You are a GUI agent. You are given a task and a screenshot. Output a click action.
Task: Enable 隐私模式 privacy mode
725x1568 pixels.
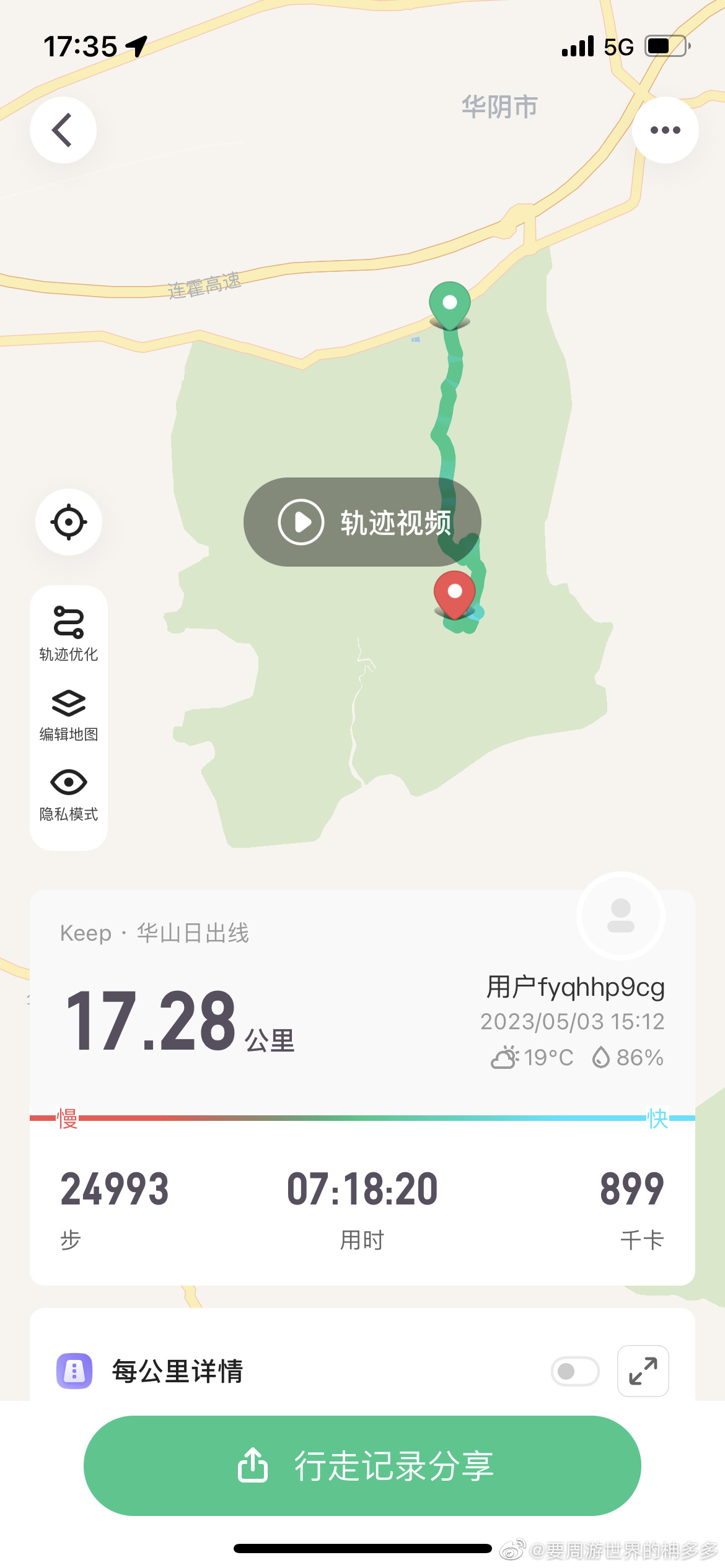tap(69, 795)
